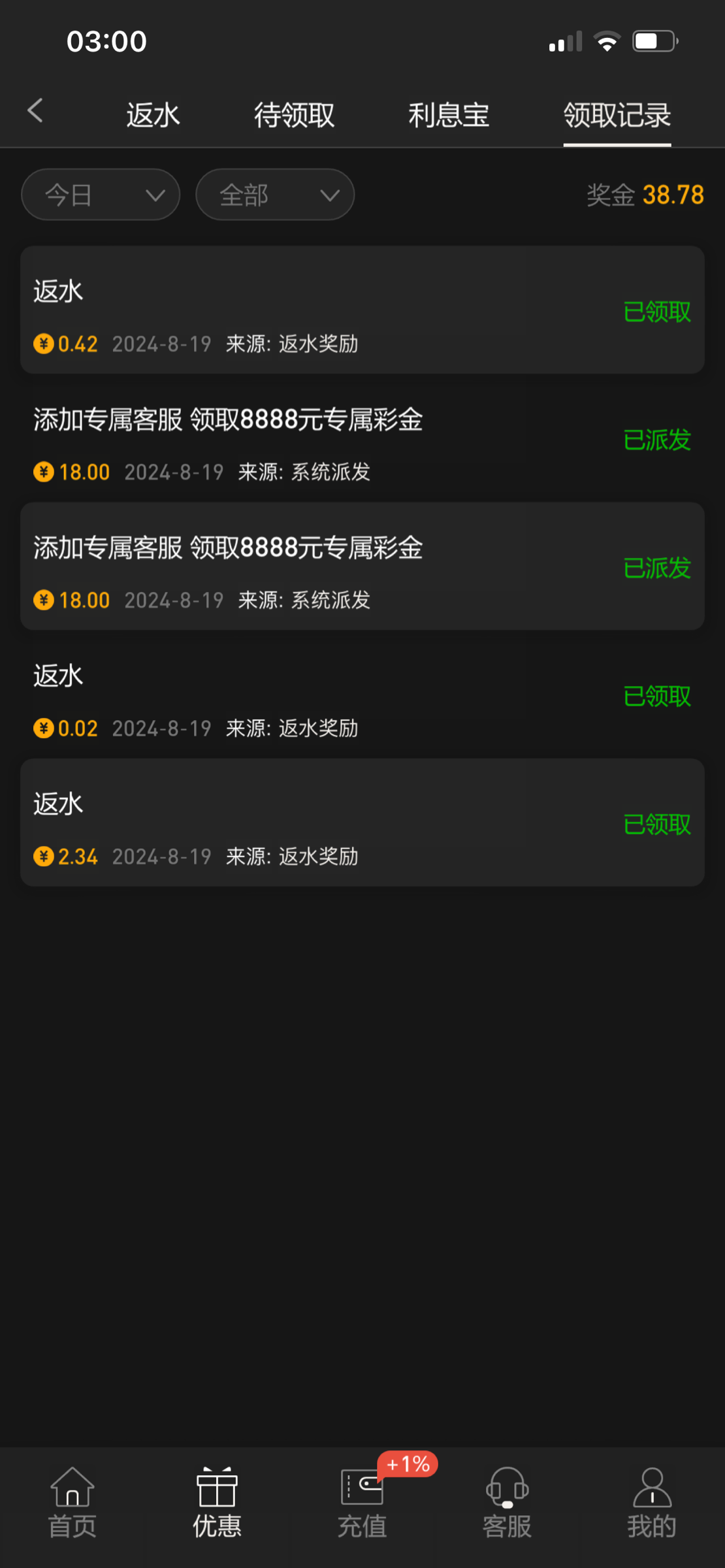
Task: Expand the 今日 date dropdown
Action: click(101, 195)
